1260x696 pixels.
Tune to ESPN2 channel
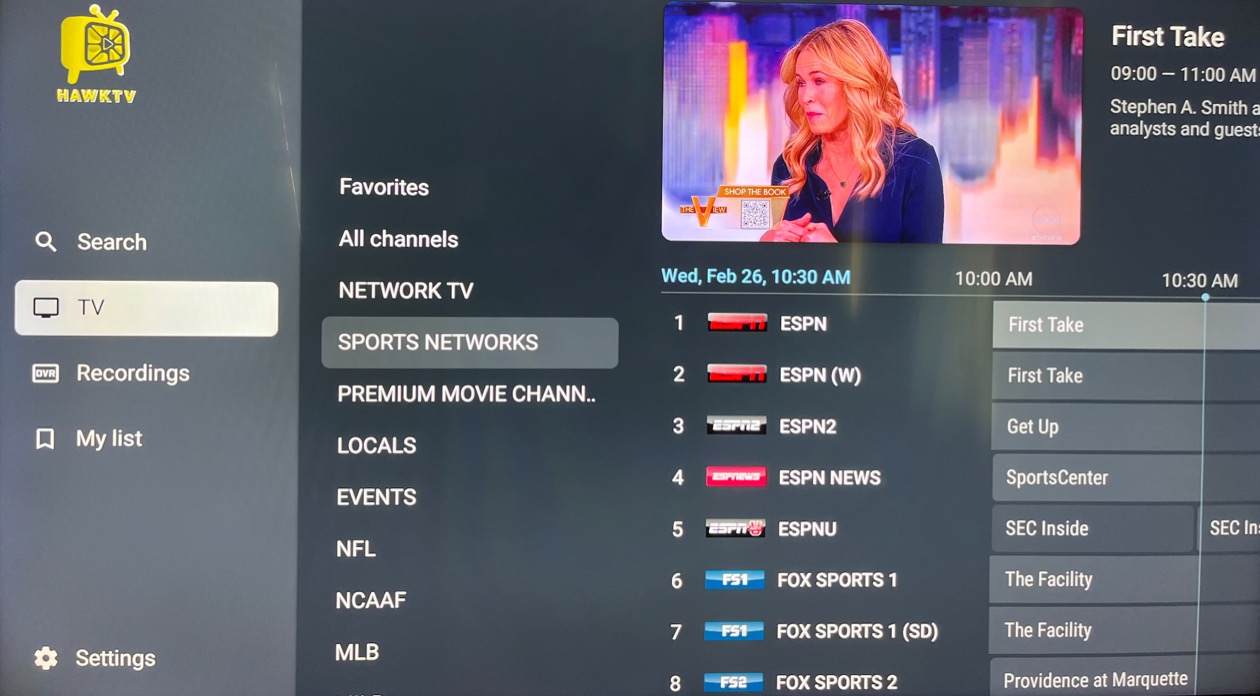coord(806,426)
